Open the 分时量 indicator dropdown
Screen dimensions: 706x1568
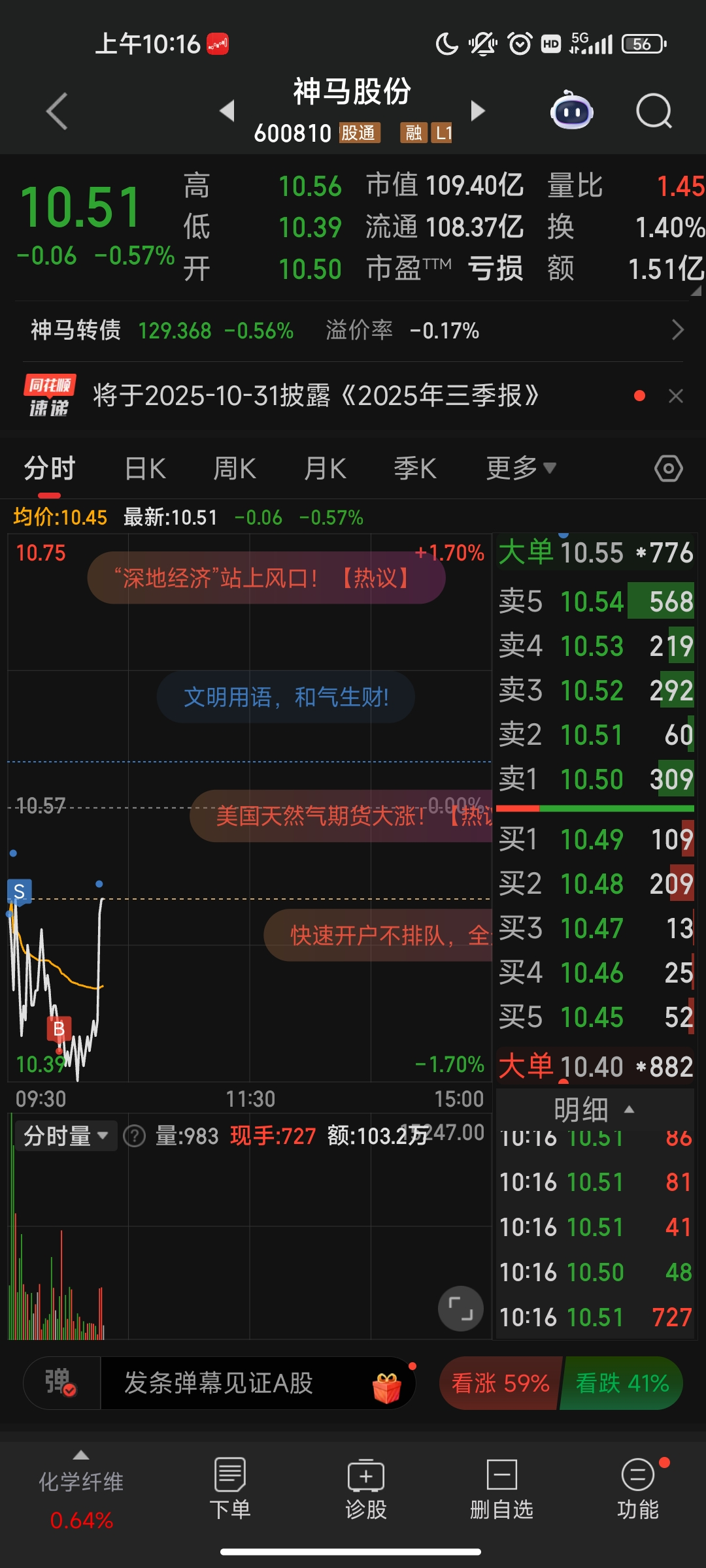coord(66,1136)
